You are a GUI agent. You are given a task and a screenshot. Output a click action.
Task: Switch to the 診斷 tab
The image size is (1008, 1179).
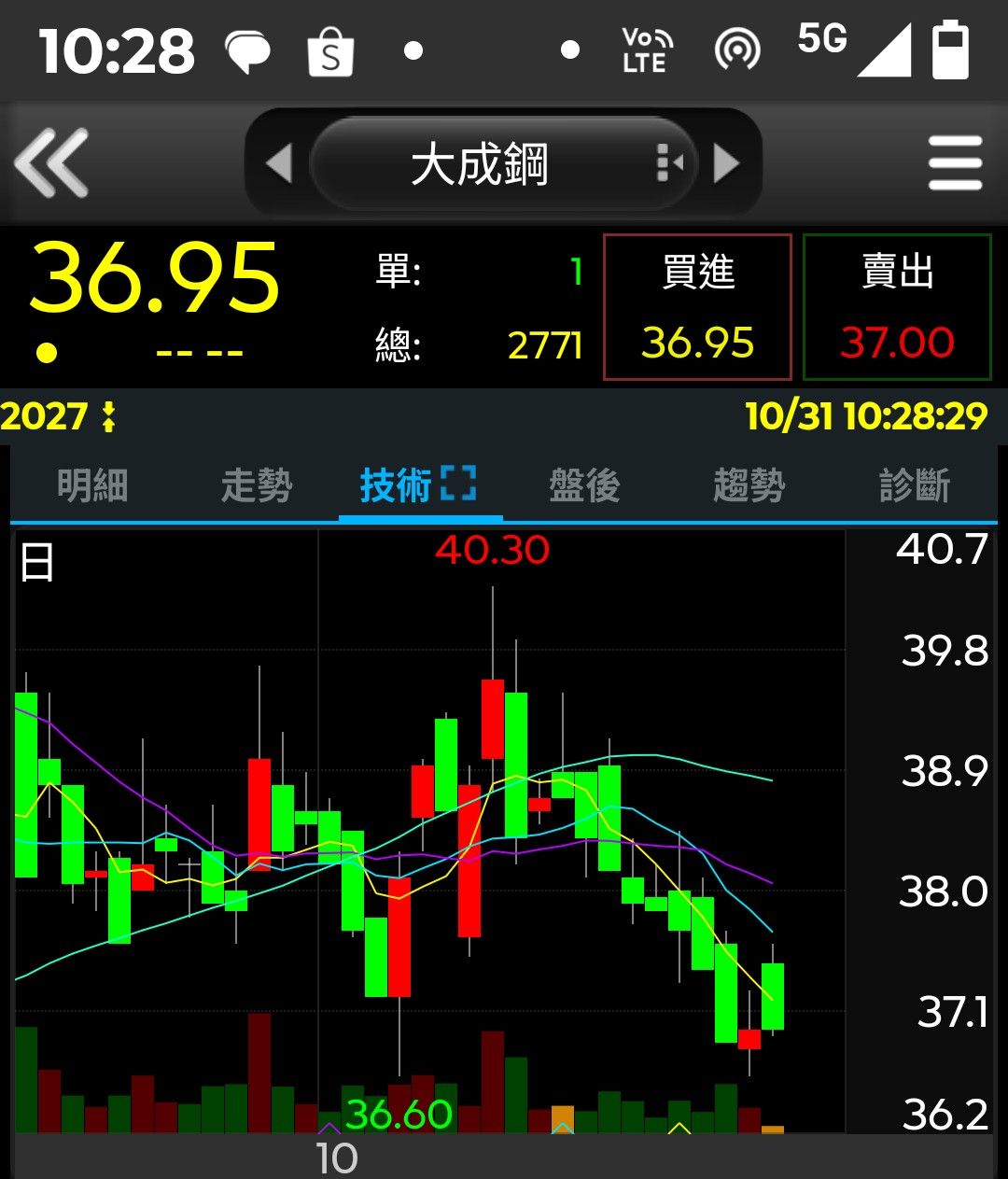pos(914,486)
